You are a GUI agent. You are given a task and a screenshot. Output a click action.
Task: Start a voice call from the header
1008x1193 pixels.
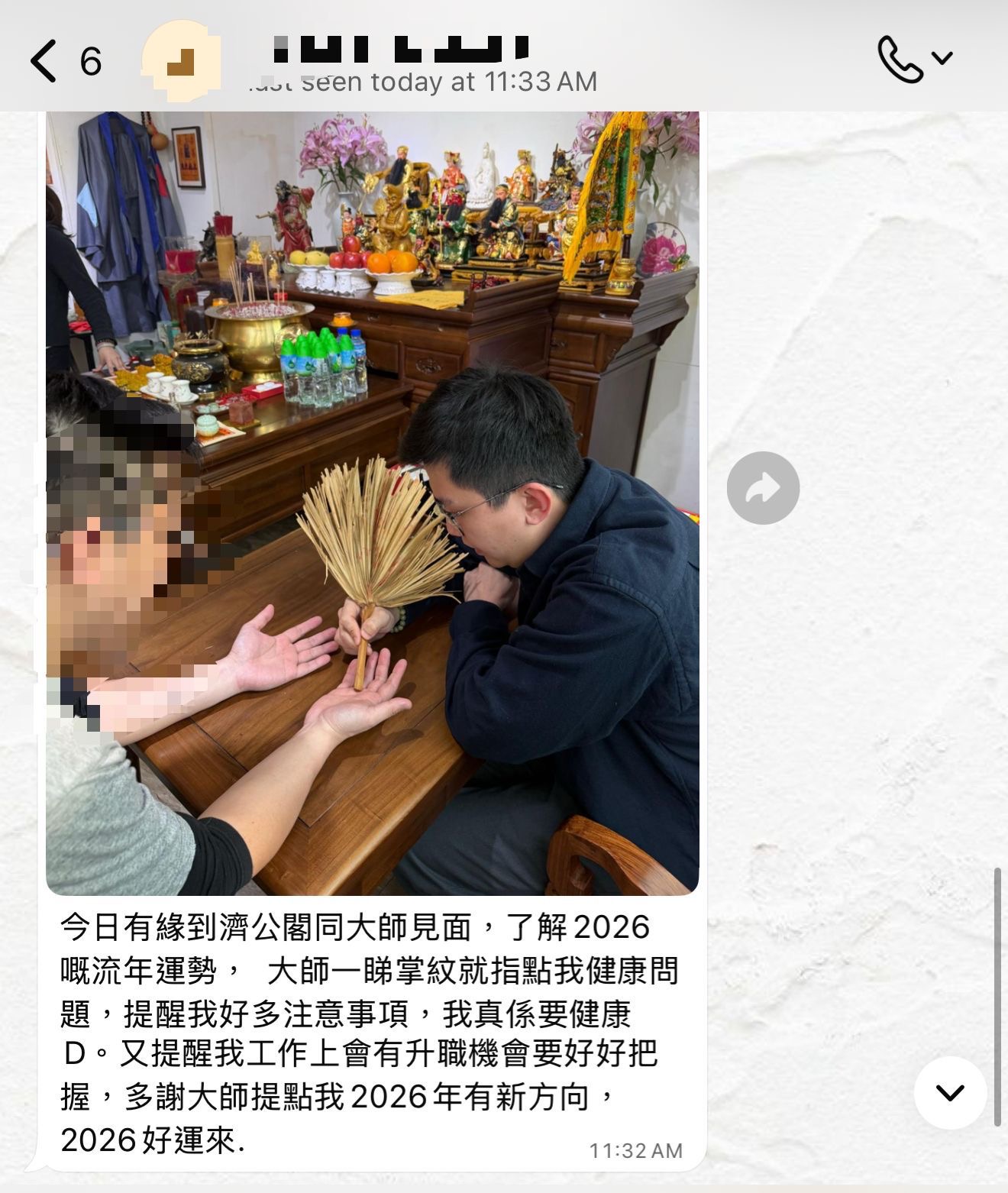click(900, 59)
